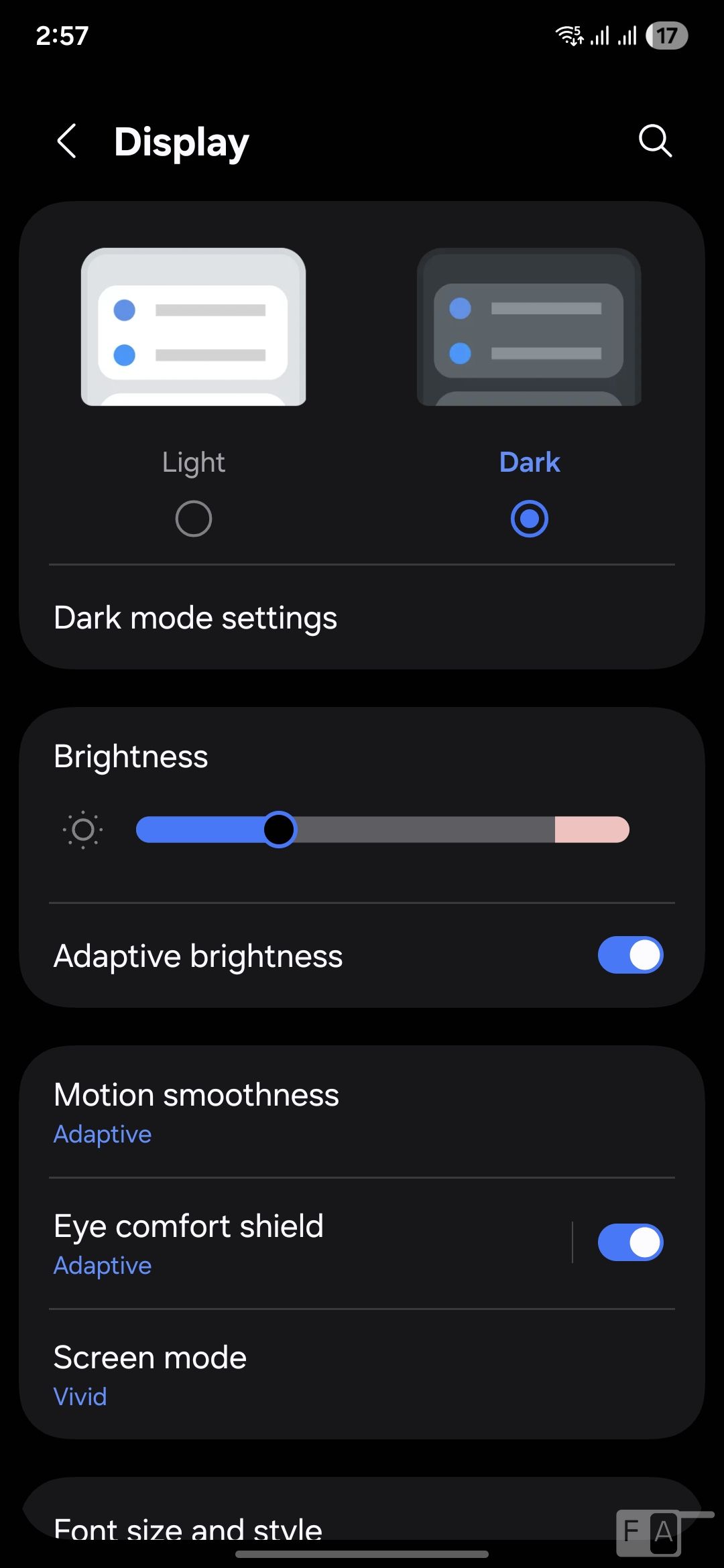Open the search icon in Display

(x=655, y=141)
